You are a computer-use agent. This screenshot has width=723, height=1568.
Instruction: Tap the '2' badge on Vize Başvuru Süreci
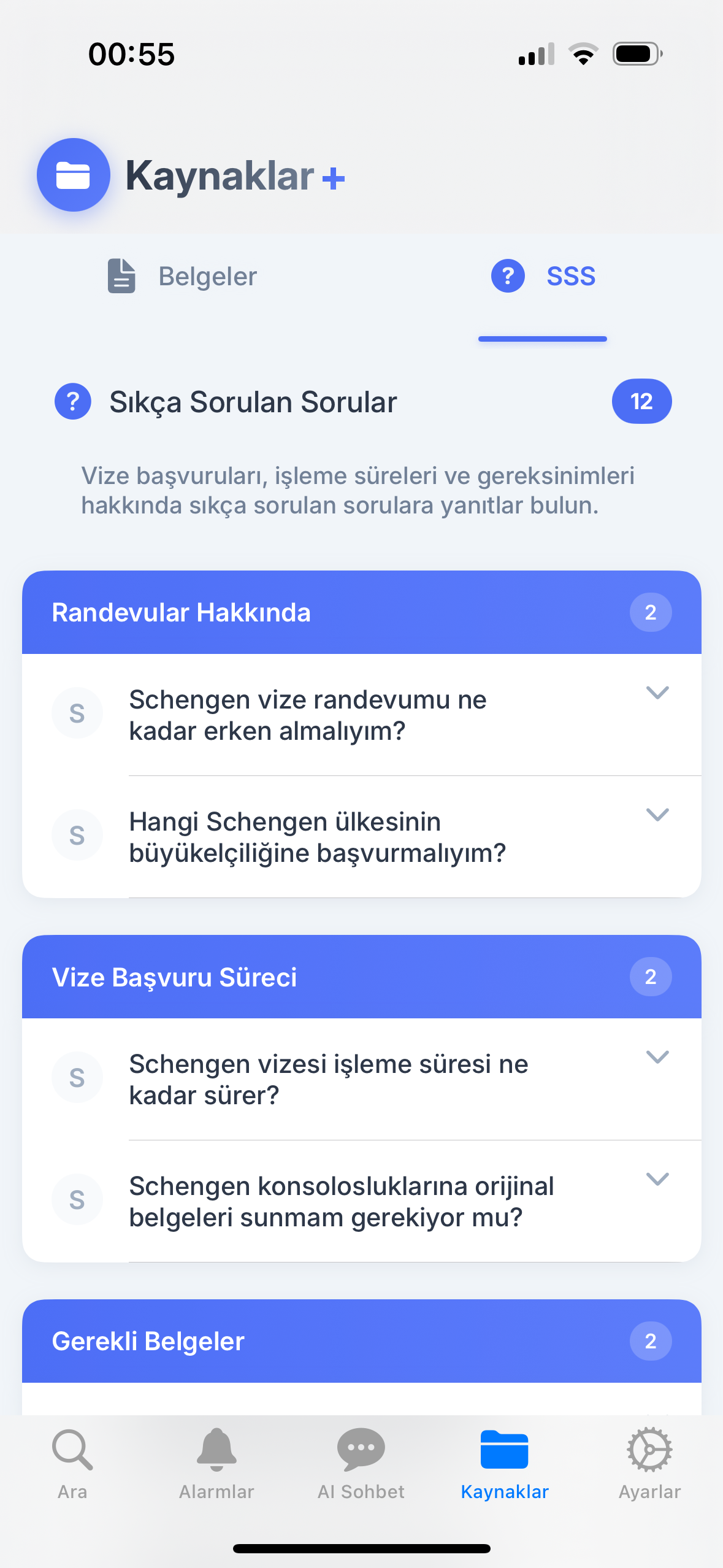pos(650,977)
